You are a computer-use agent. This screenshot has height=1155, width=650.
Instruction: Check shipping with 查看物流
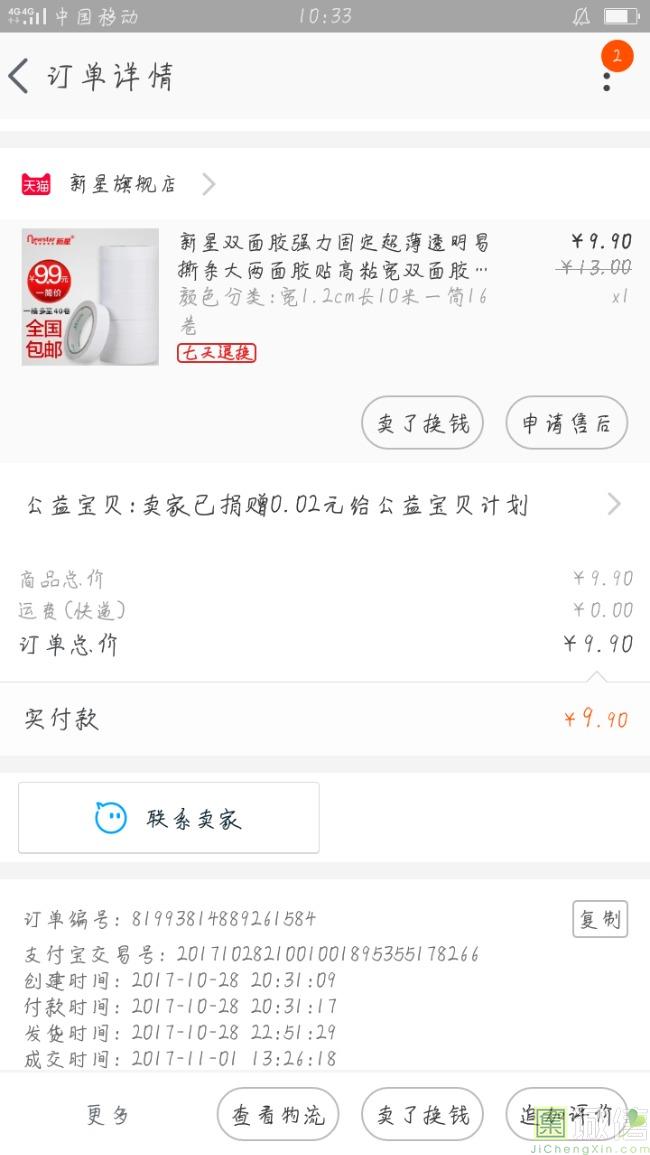pos(278,1115)
